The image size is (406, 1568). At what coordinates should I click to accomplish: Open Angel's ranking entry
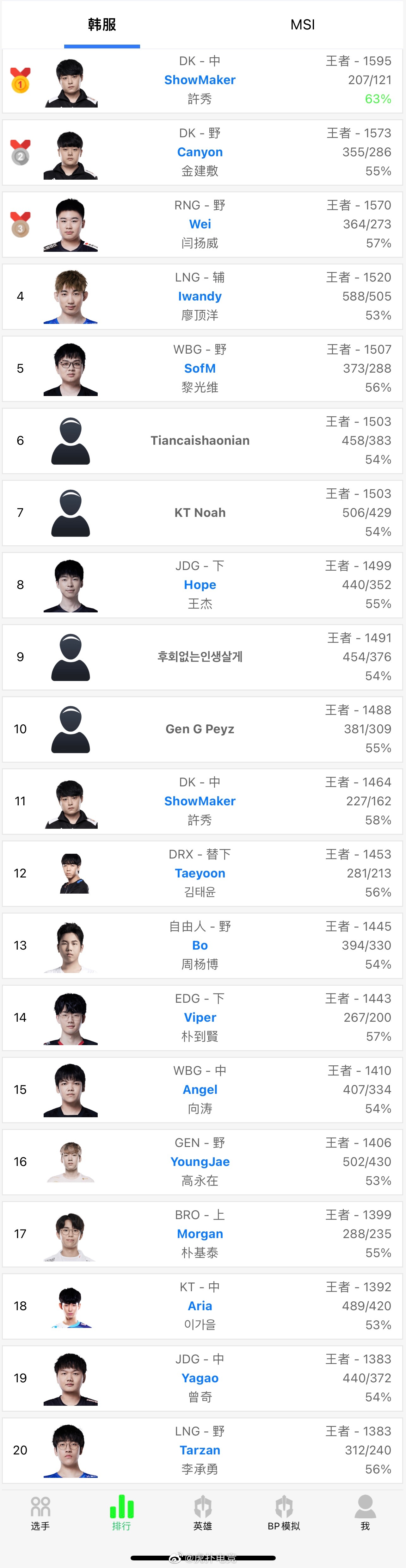[x=200, y=1089]
